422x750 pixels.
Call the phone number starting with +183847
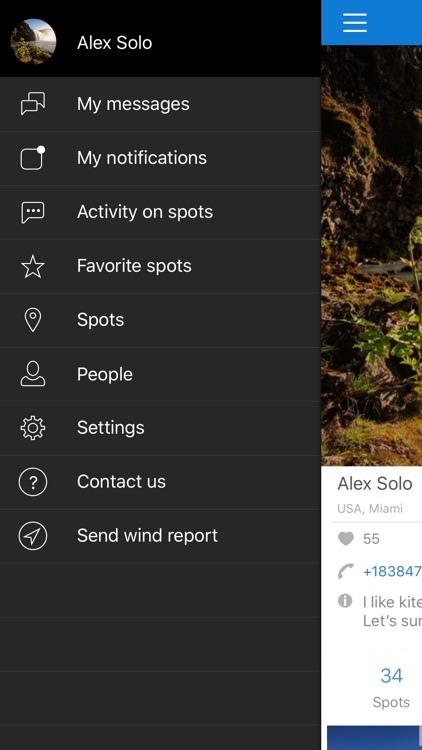[392, 572]
